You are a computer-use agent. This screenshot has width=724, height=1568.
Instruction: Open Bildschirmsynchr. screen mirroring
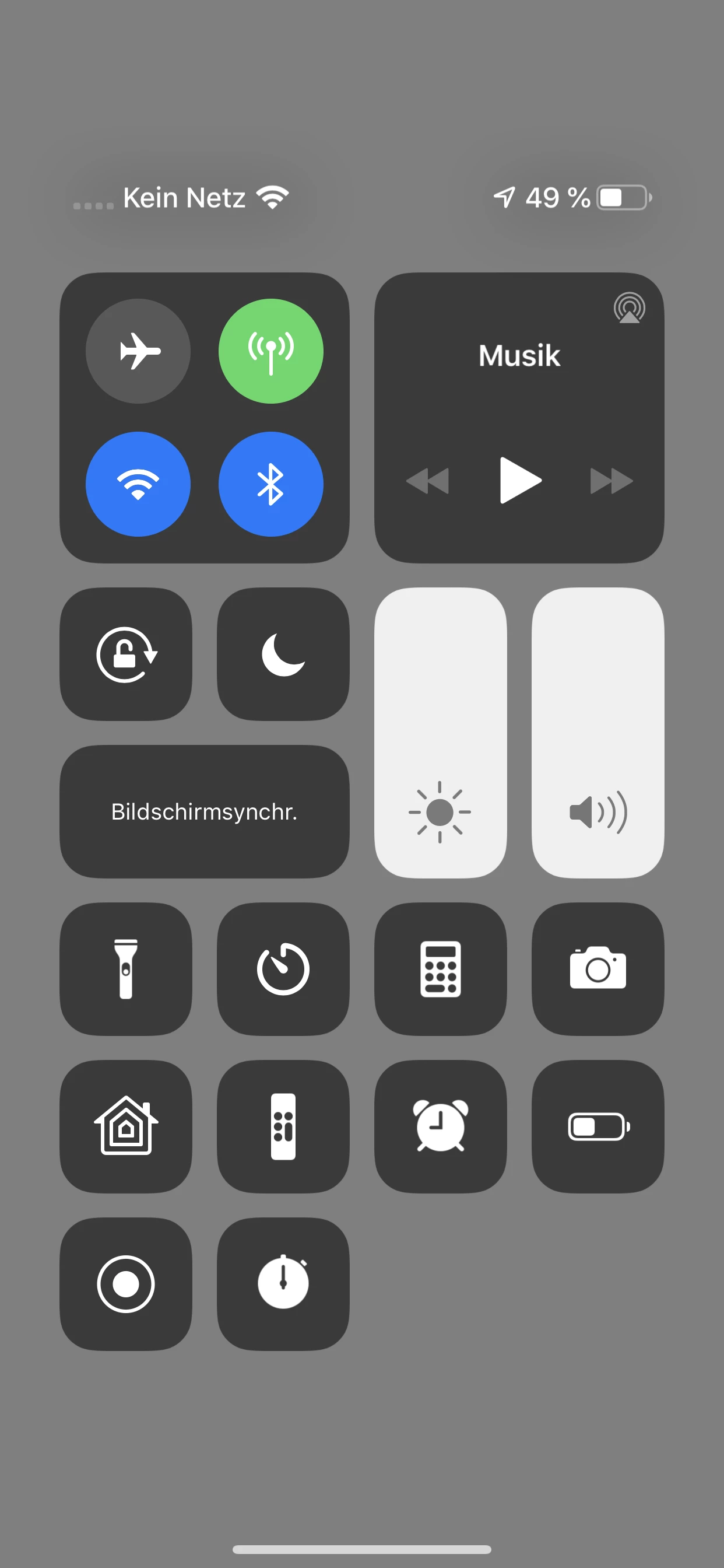pos(205,811)
